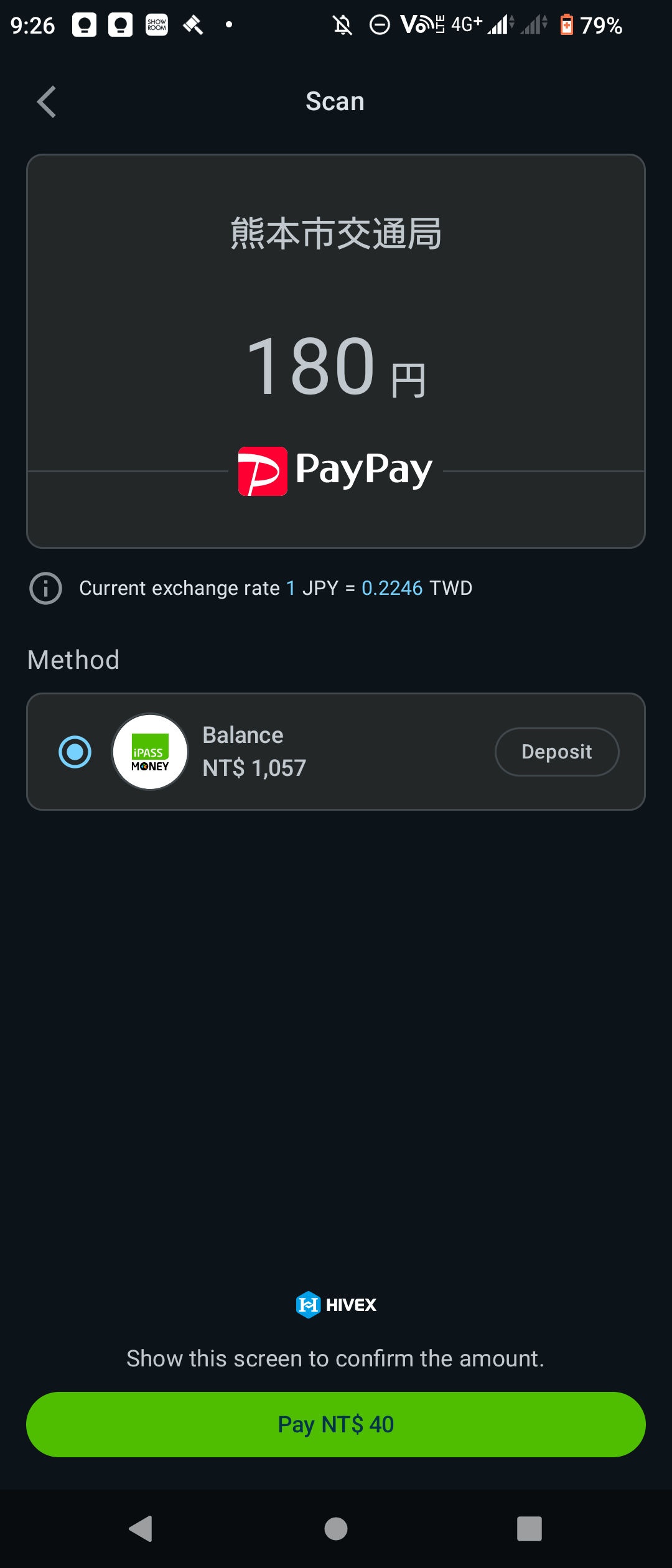Open the recent apps view
The width and height of the screenshot is (672, 1568).
529,1528
